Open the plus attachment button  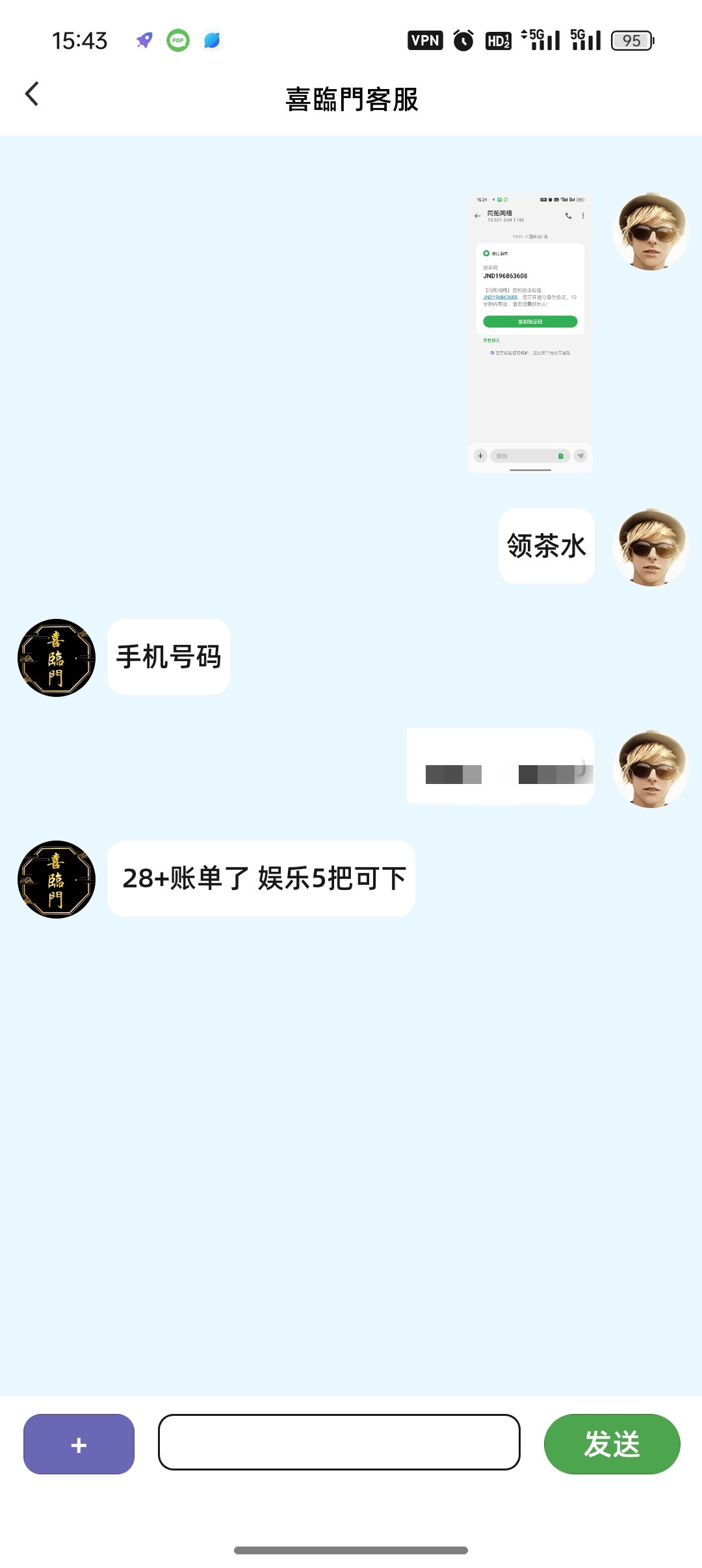click(79, 1444)
